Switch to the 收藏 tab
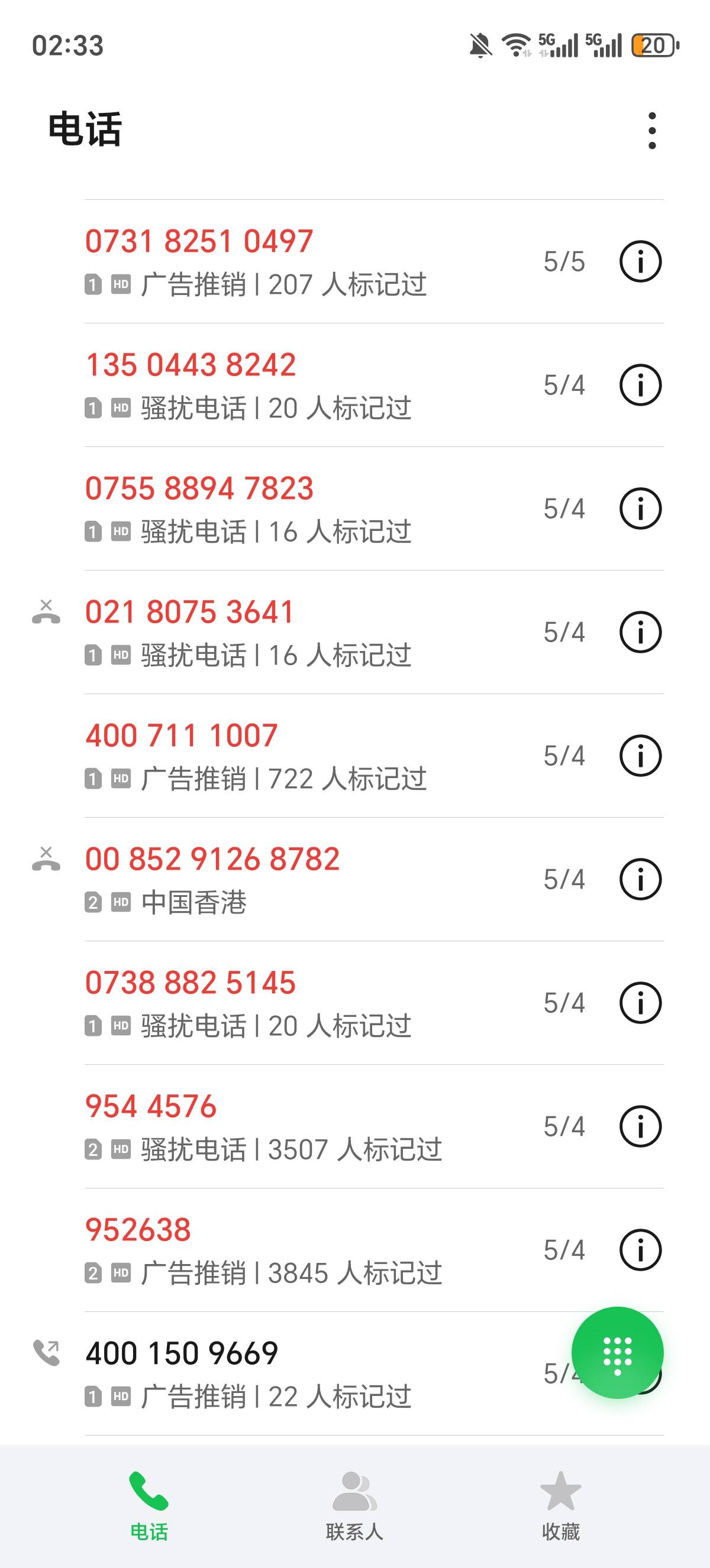 point(561,1507)
